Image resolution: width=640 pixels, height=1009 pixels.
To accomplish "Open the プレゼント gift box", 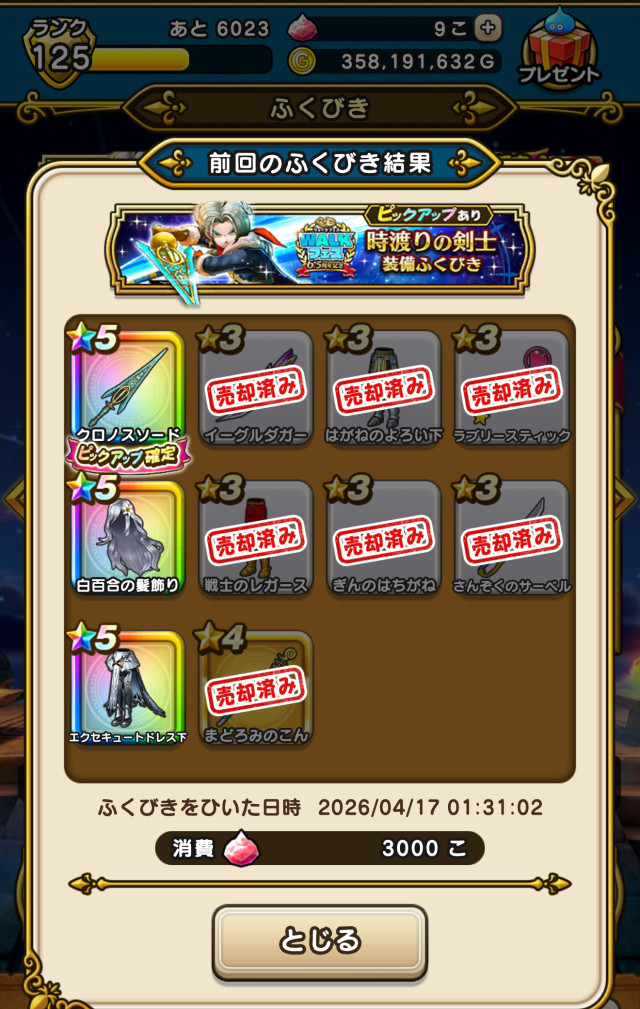I will 558,46.
